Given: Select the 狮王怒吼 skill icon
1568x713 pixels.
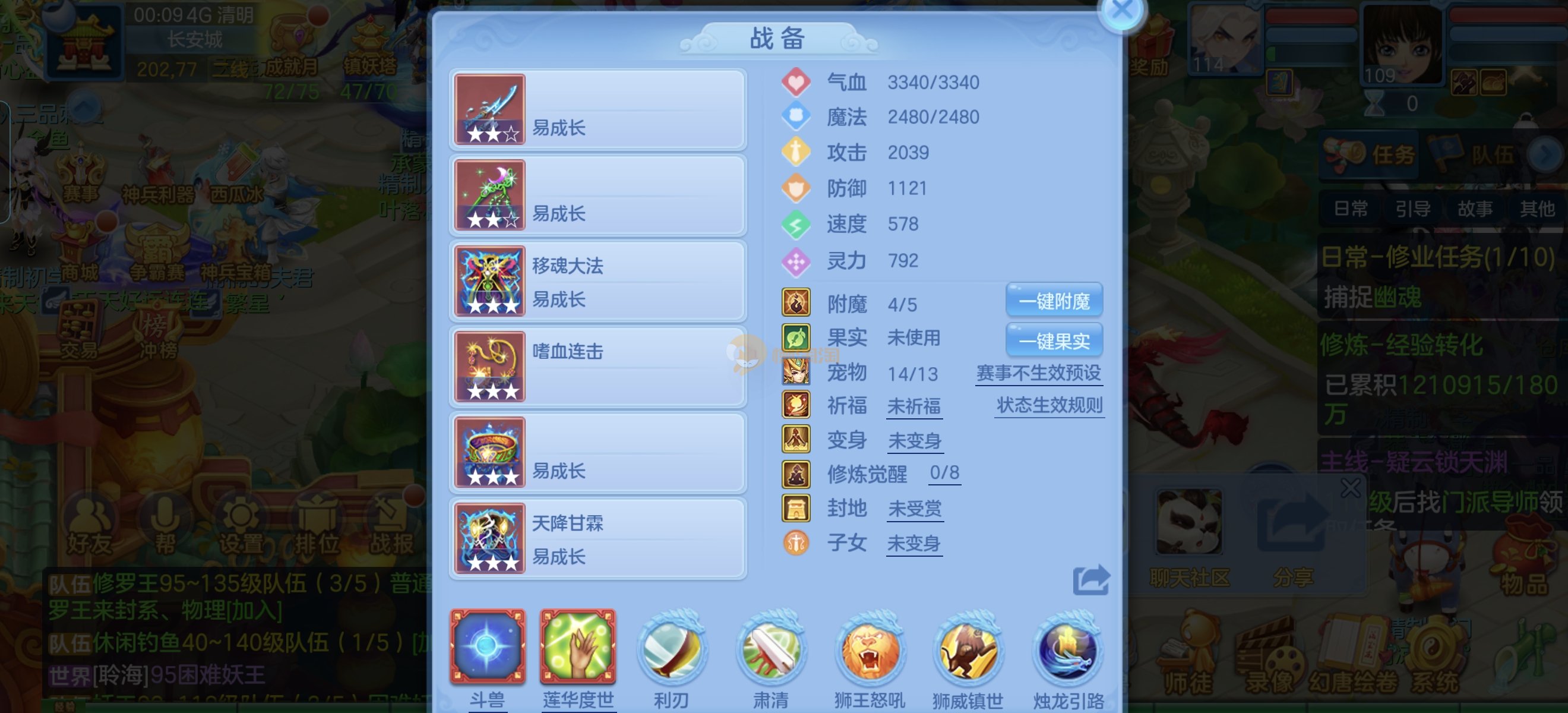Looking at the screenshot, I should pyautogui.click(x=869, y=650).
